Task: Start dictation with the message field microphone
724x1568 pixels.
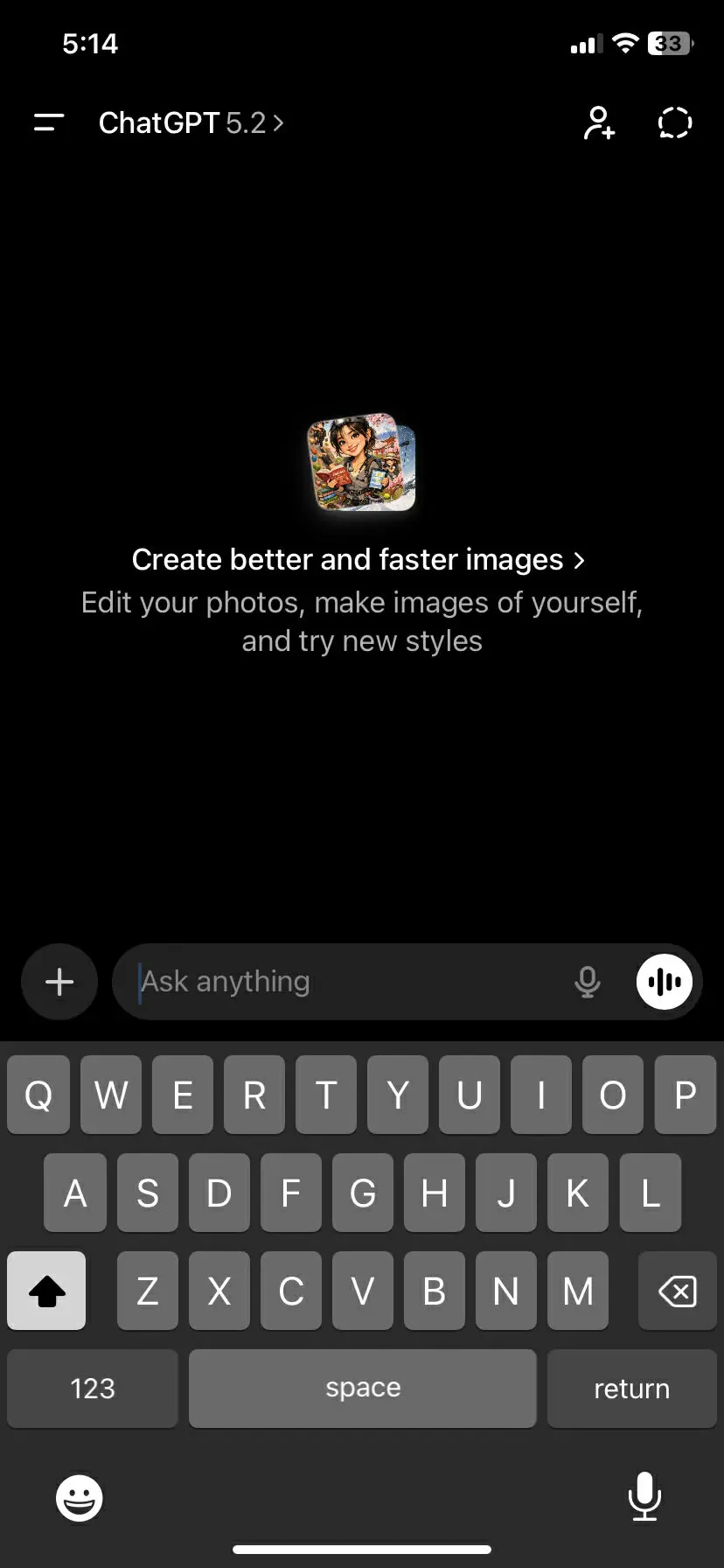Action: point(588,982)
